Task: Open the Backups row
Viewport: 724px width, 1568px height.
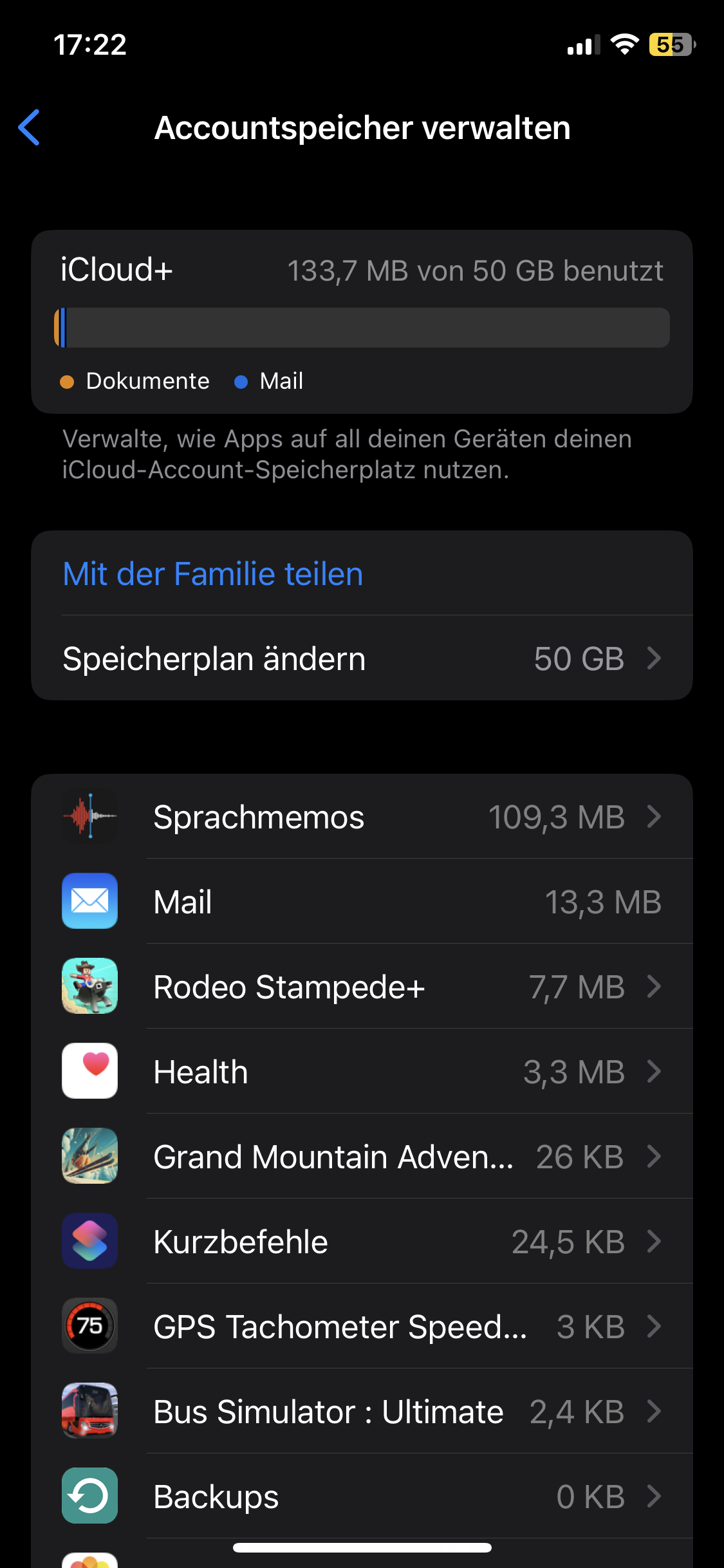Action: click(362, 1497)
